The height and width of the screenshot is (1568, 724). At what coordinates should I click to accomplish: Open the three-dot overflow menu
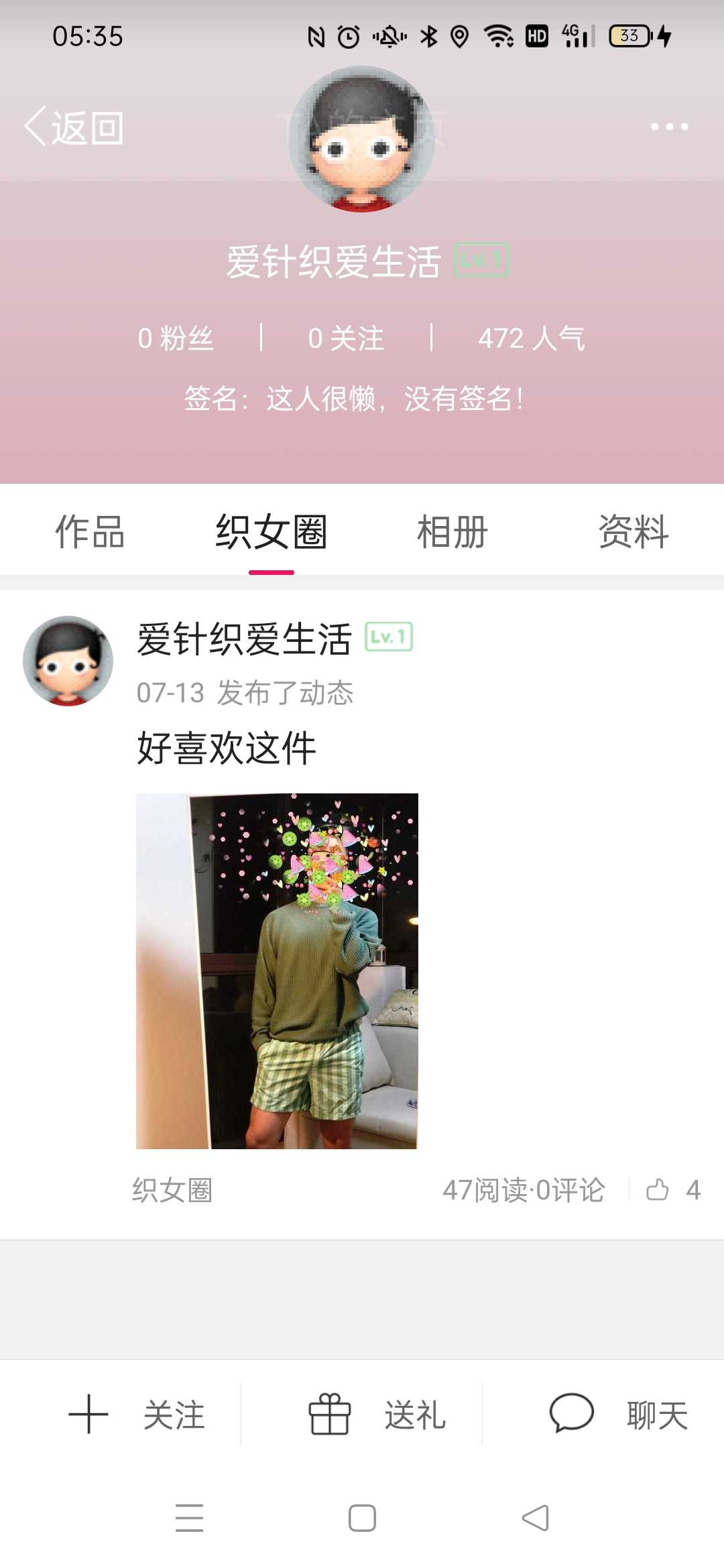tap(669, 127)
